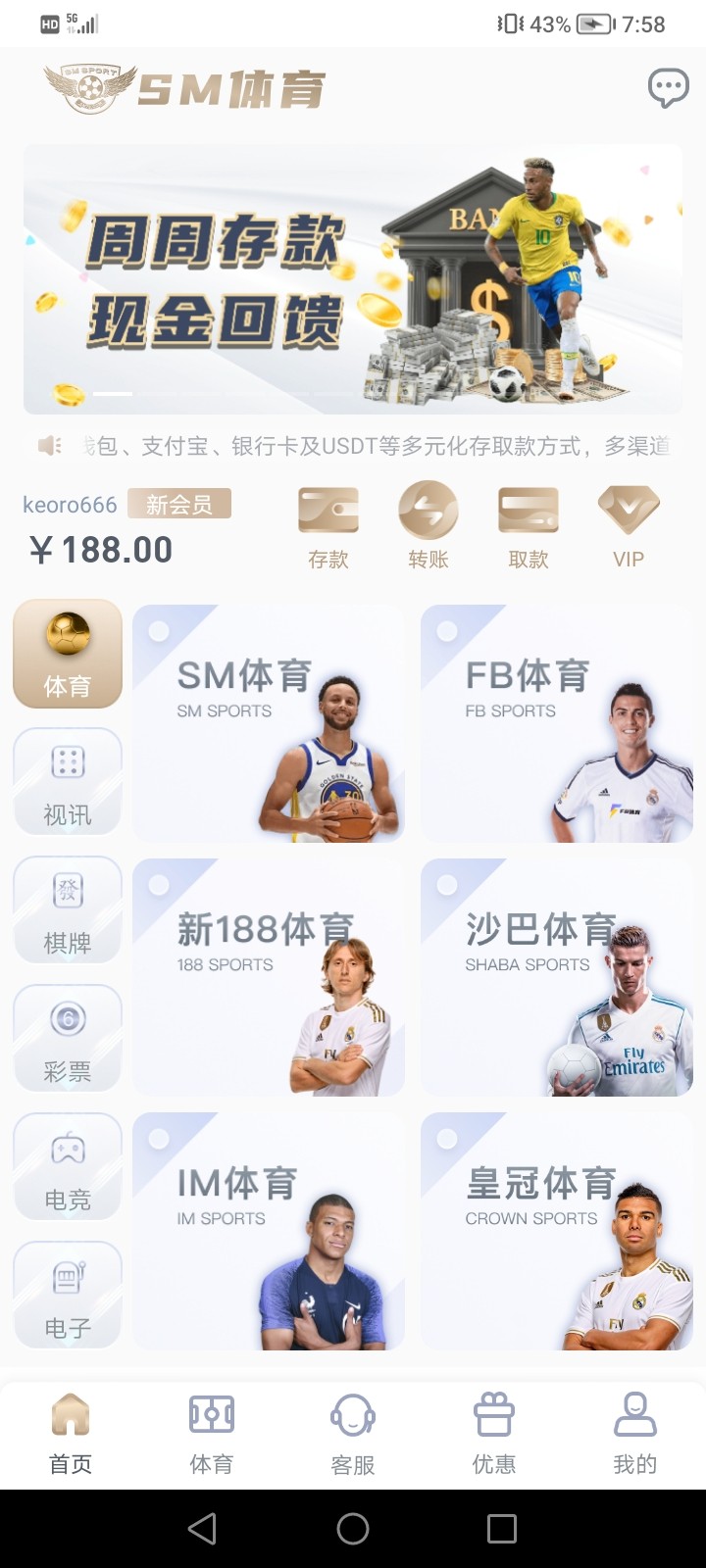Tap the system back button
Screen dimensions: 706x1568
point(203,1529)
